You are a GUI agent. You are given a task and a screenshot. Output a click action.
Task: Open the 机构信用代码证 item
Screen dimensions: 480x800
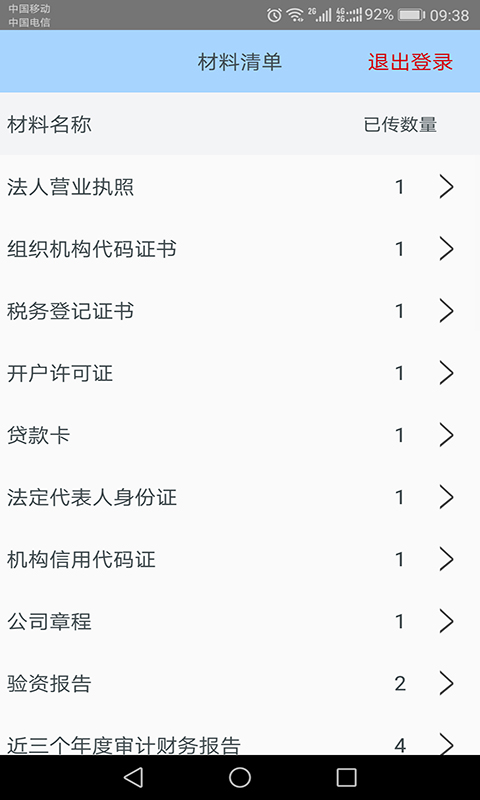tap(240, 560)
